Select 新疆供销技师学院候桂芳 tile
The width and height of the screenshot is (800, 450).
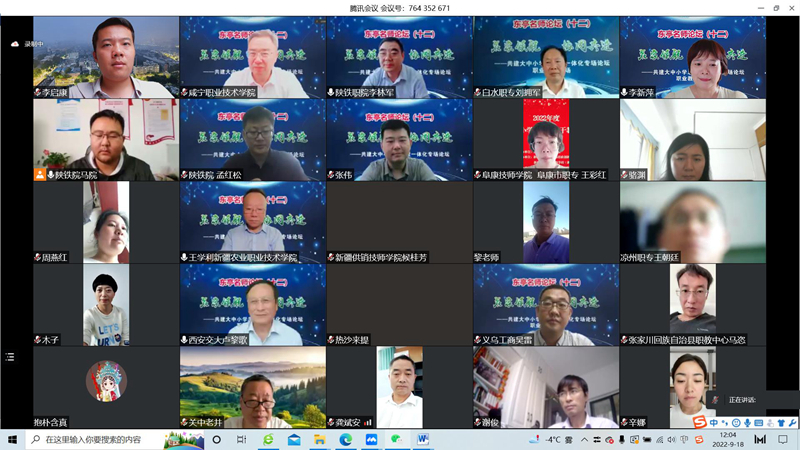pos(399,222)
